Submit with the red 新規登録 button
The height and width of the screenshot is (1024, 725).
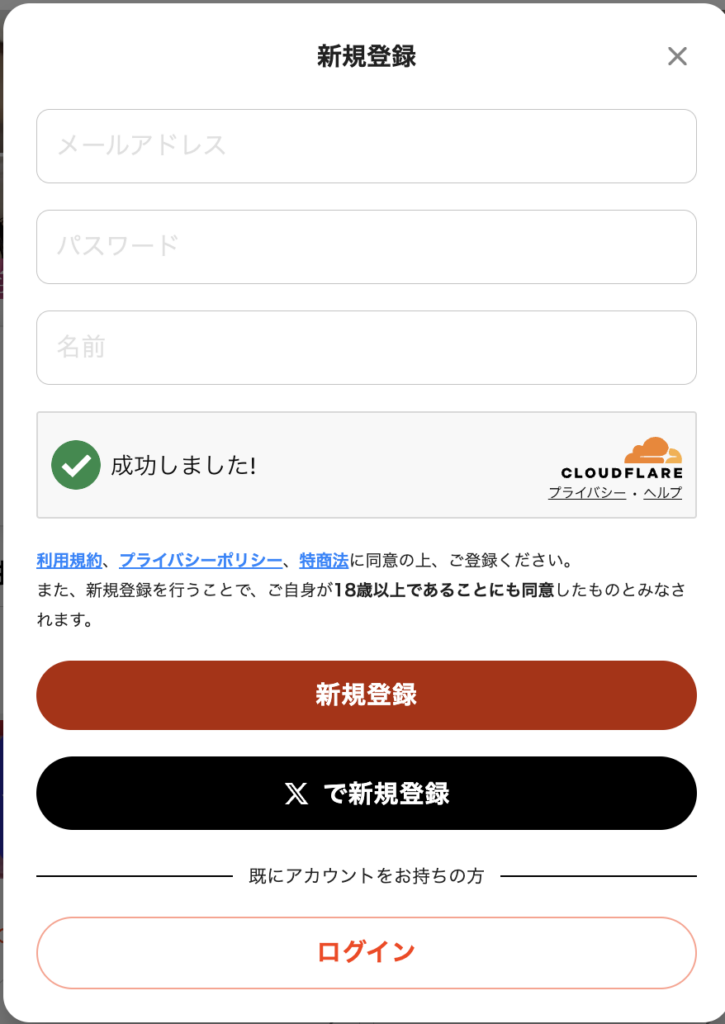pyautogui.click(x=366, y=695)
